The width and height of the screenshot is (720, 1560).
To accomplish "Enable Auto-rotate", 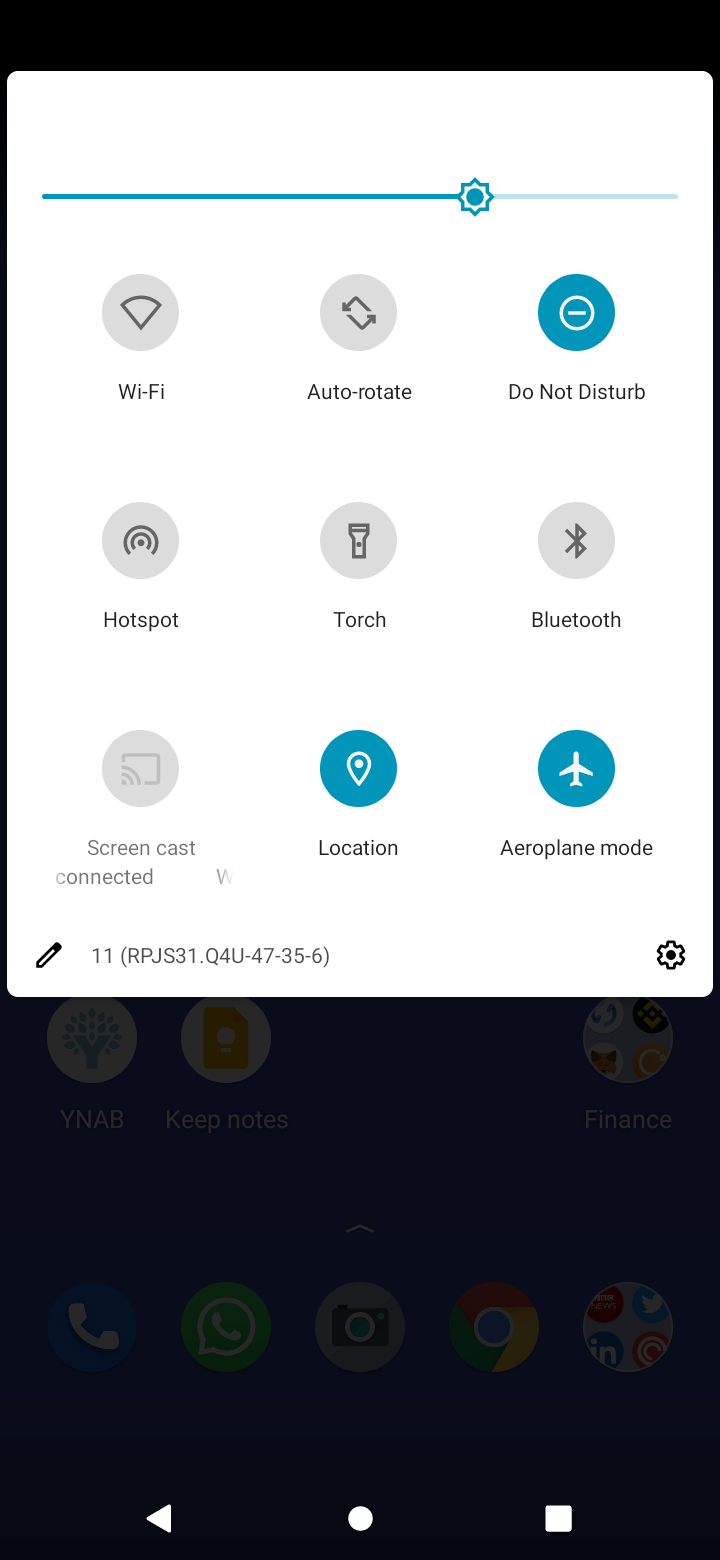I will (x=358, y=312).
